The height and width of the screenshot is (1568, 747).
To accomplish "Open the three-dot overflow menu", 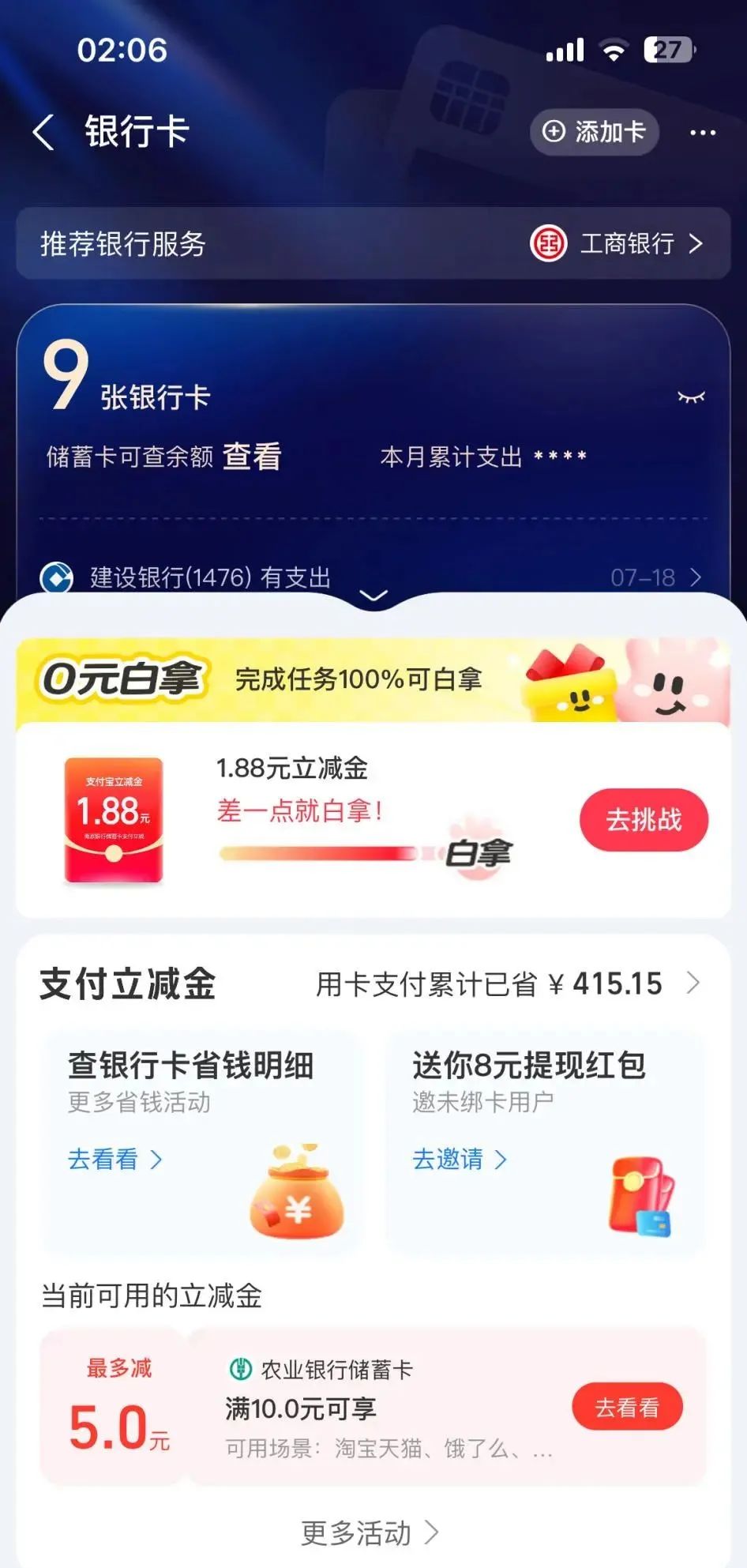I will 702,133.
